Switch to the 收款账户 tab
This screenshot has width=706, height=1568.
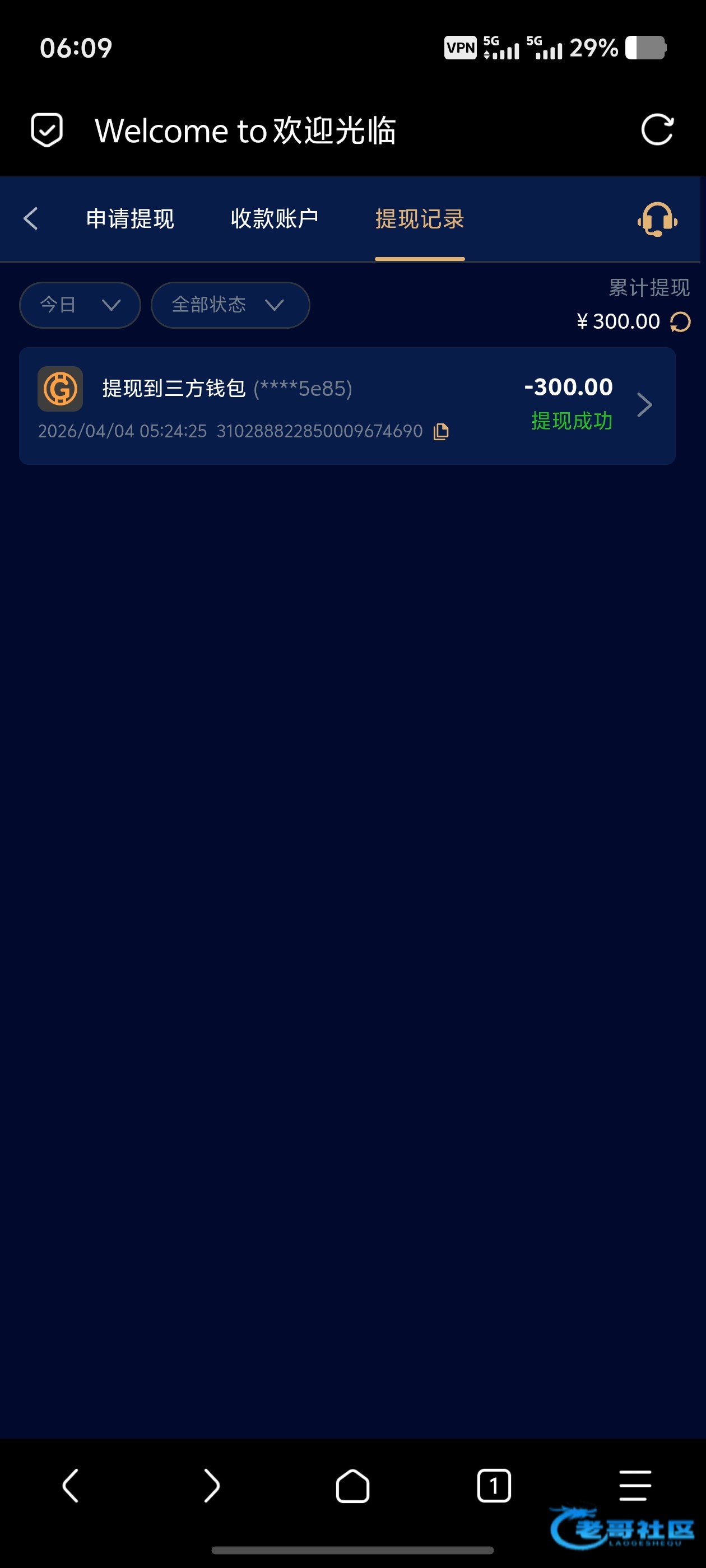[x=274, y=218]
